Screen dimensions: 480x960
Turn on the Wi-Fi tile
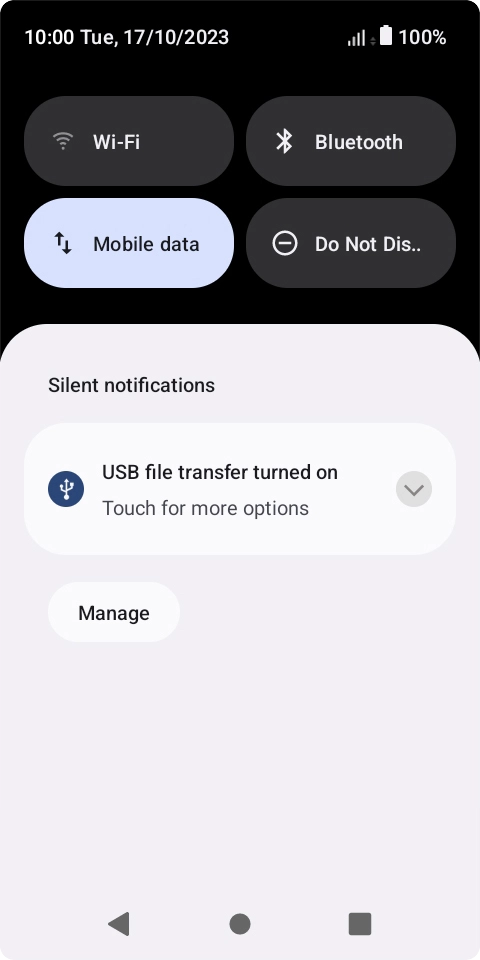point(129,141)
